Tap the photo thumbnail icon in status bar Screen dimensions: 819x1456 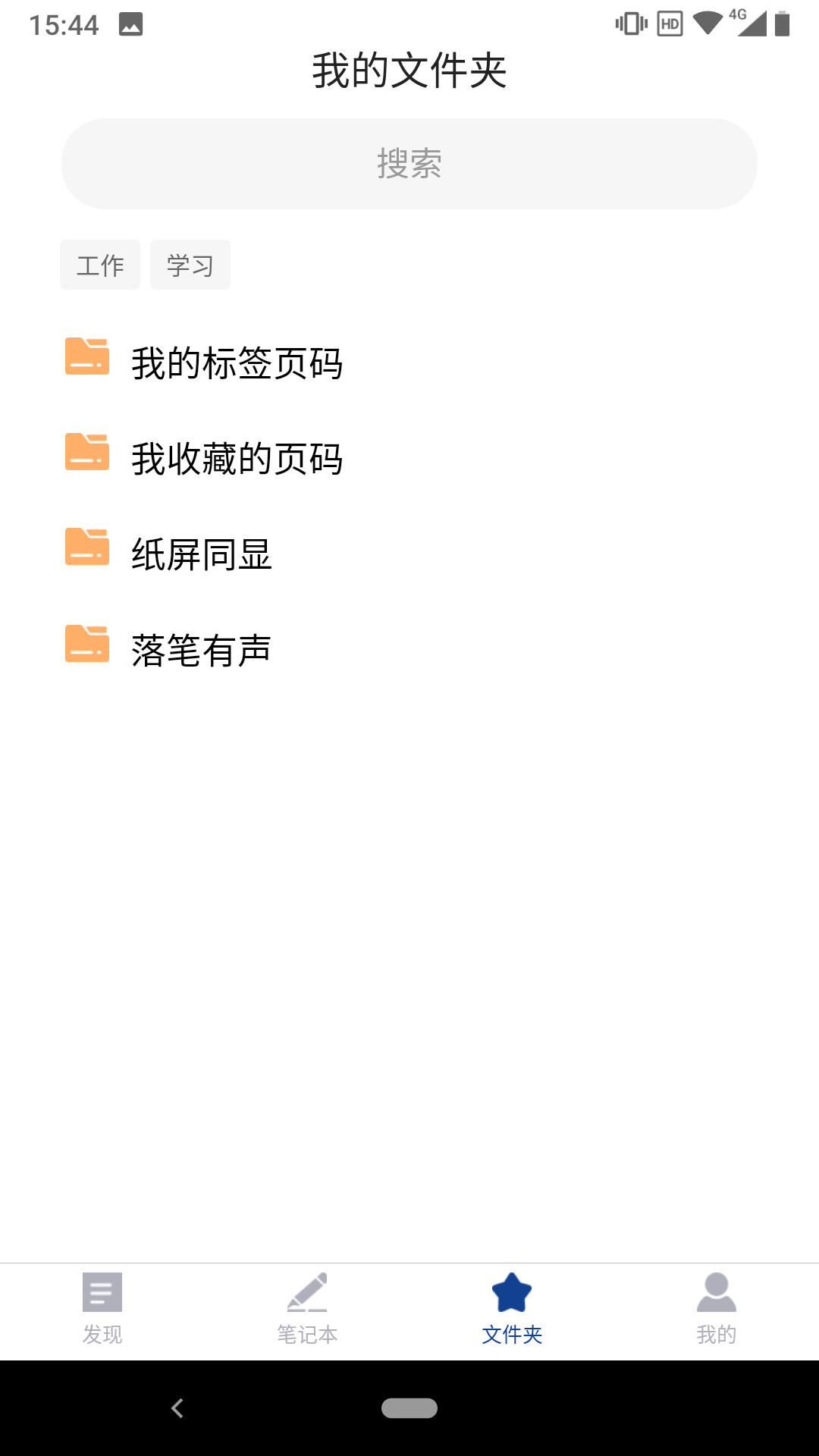(130, 24)
